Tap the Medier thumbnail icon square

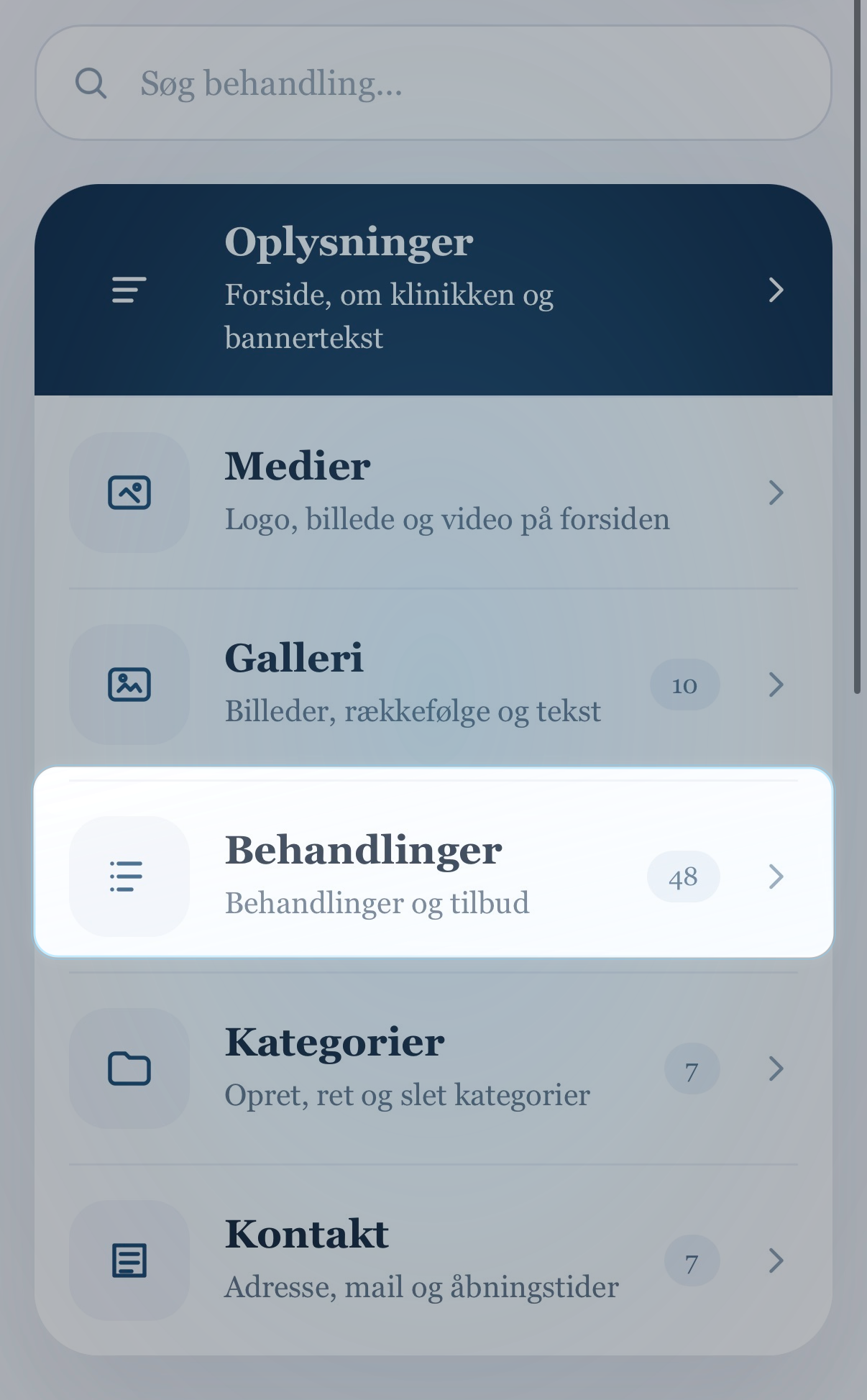129,492
